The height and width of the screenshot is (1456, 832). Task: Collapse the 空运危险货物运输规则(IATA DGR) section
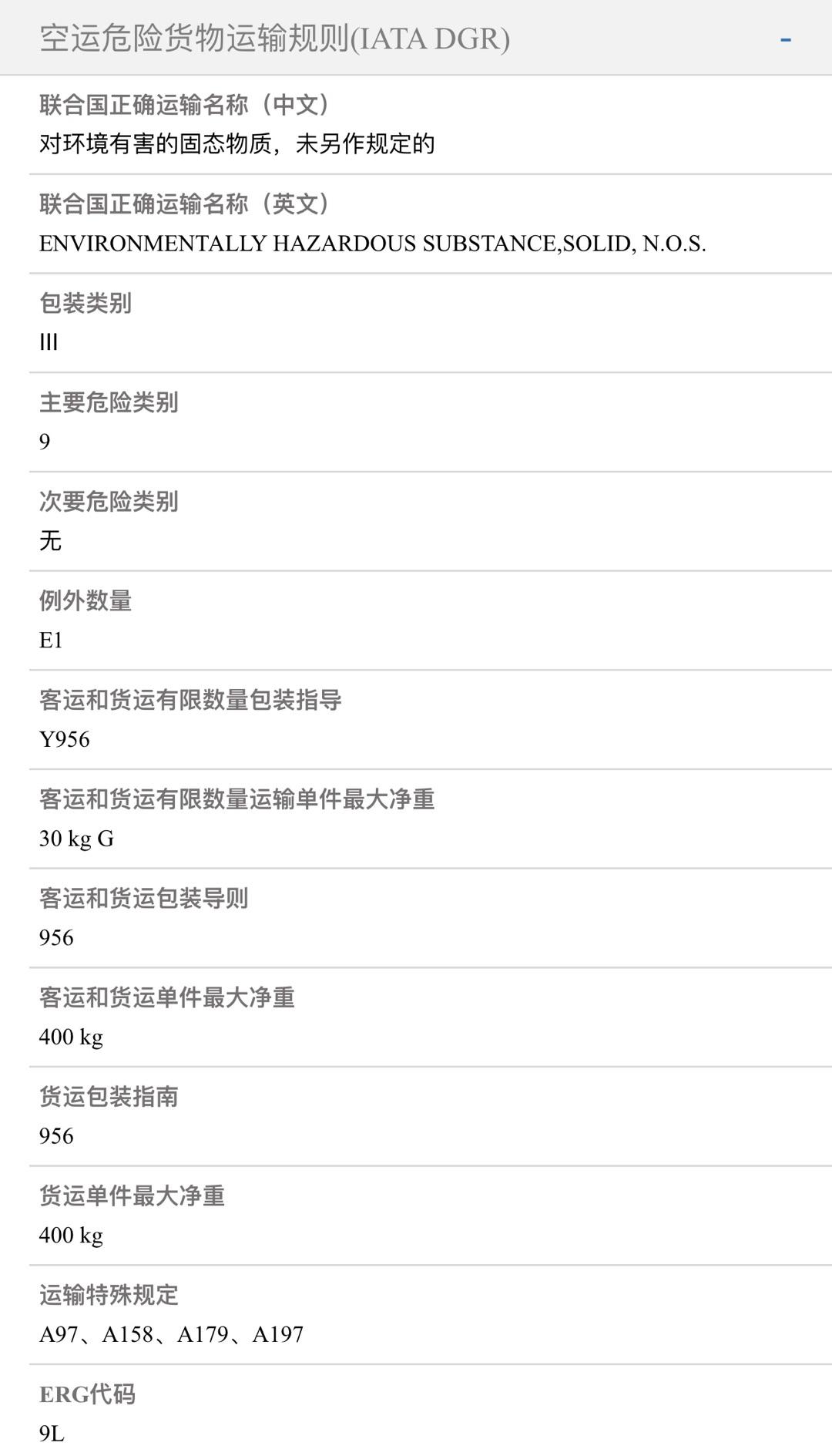coord(785,39)
